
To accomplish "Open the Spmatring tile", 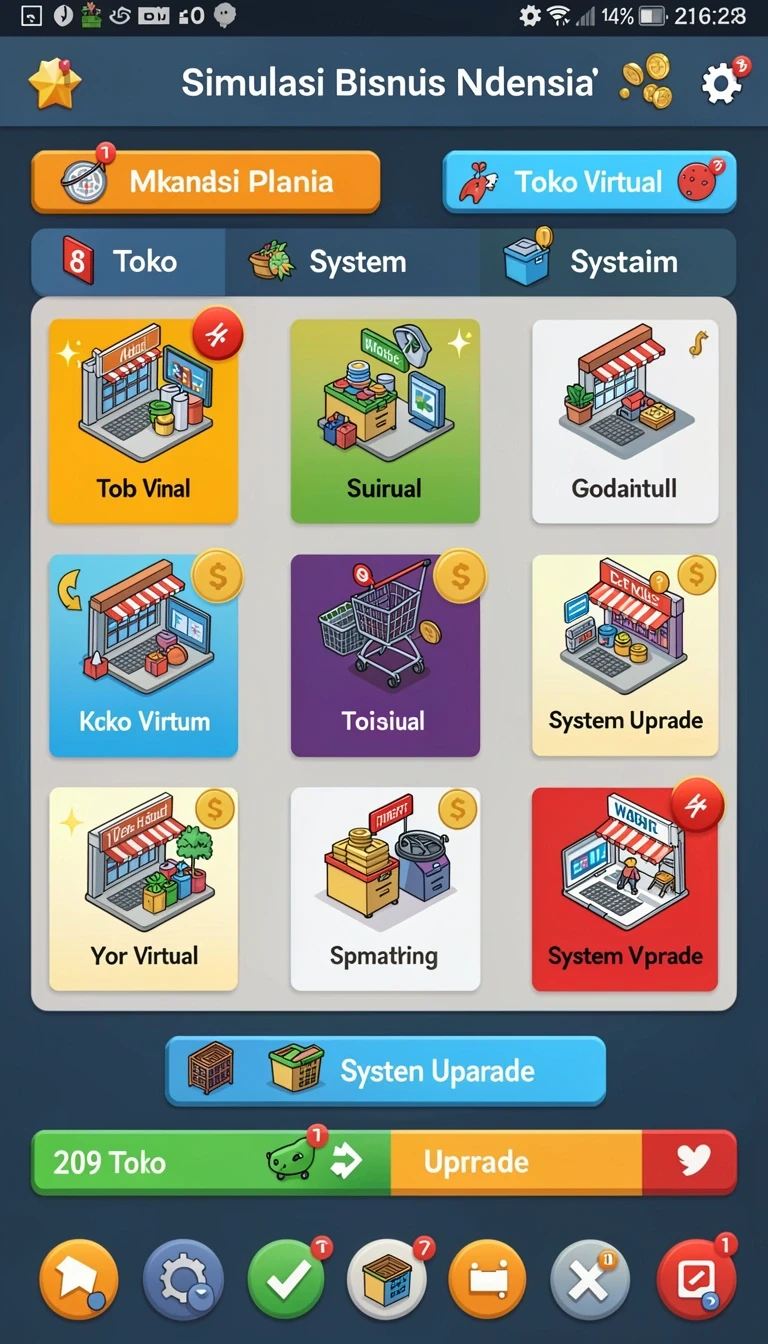I will (x=385, y=889).
